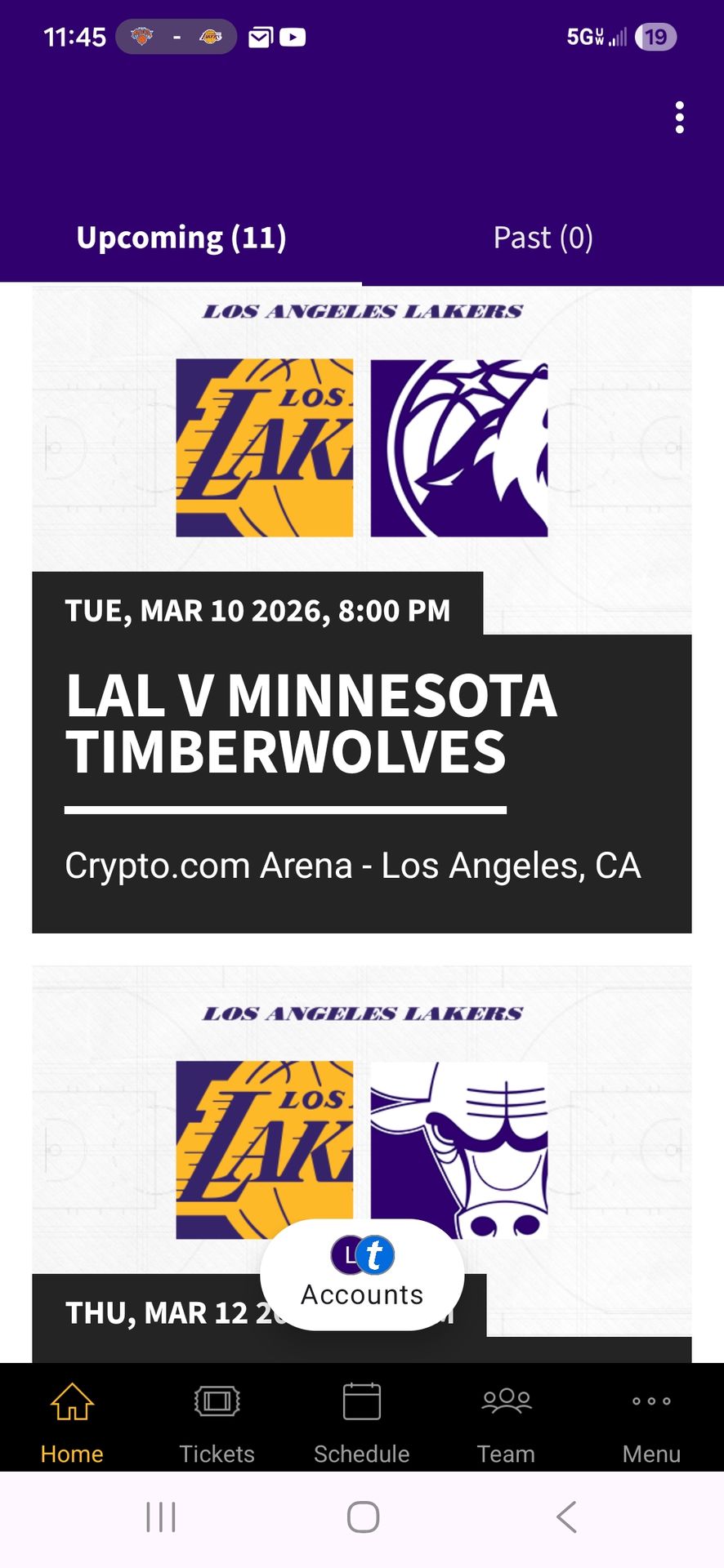This screenshot has height=1568, width=724.
Task: Switch to the Past (0) tab
Action: (x=543, y=238)
